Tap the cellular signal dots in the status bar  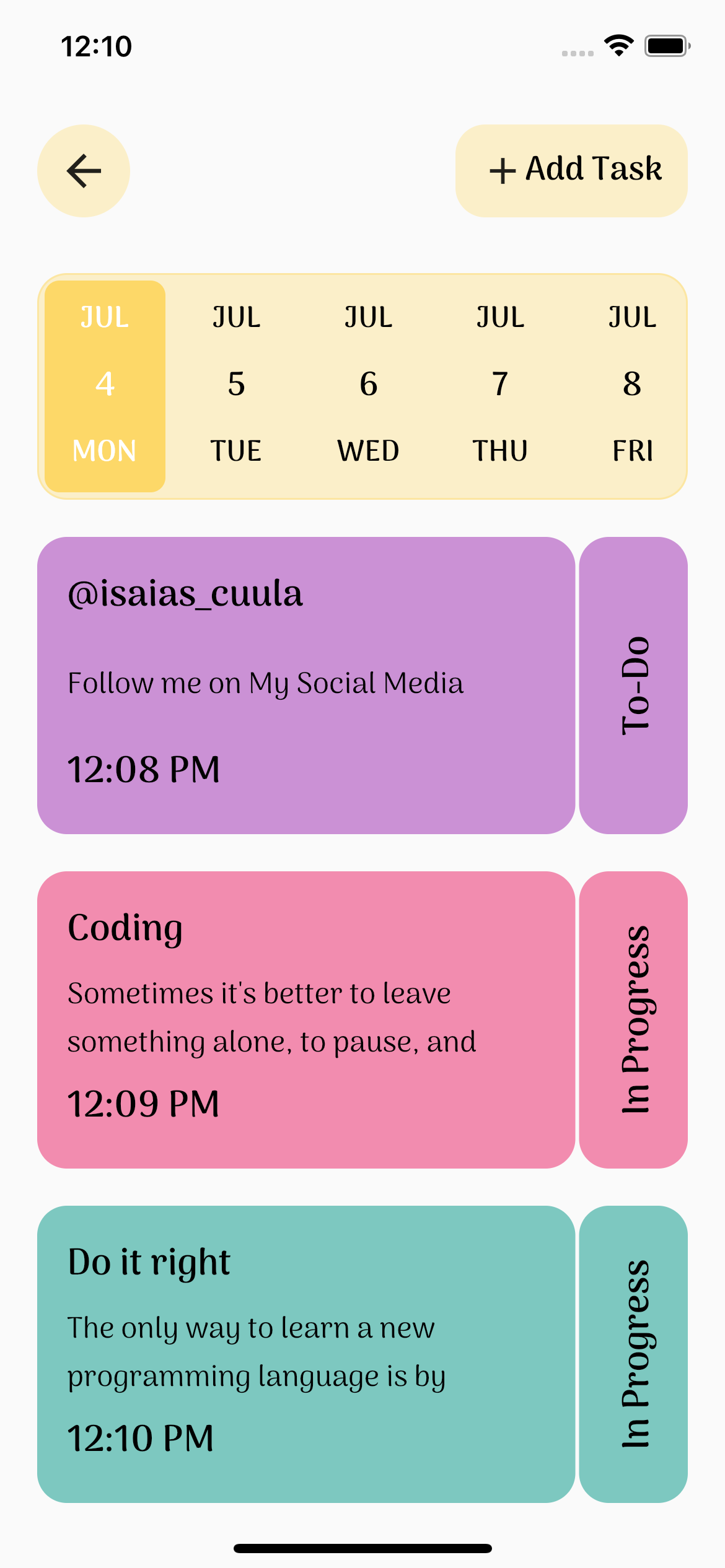tap(576, 53)
